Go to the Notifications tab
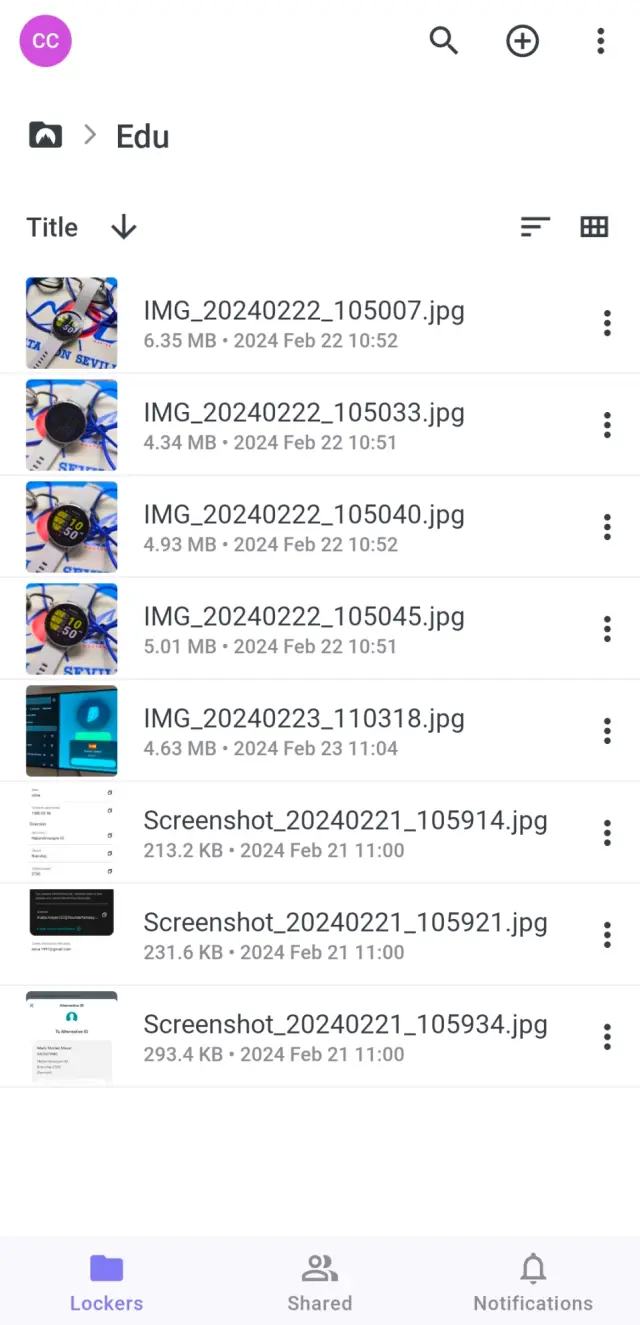The image size is (640, 1325). pyautogui.click(x=533, y=1282)
